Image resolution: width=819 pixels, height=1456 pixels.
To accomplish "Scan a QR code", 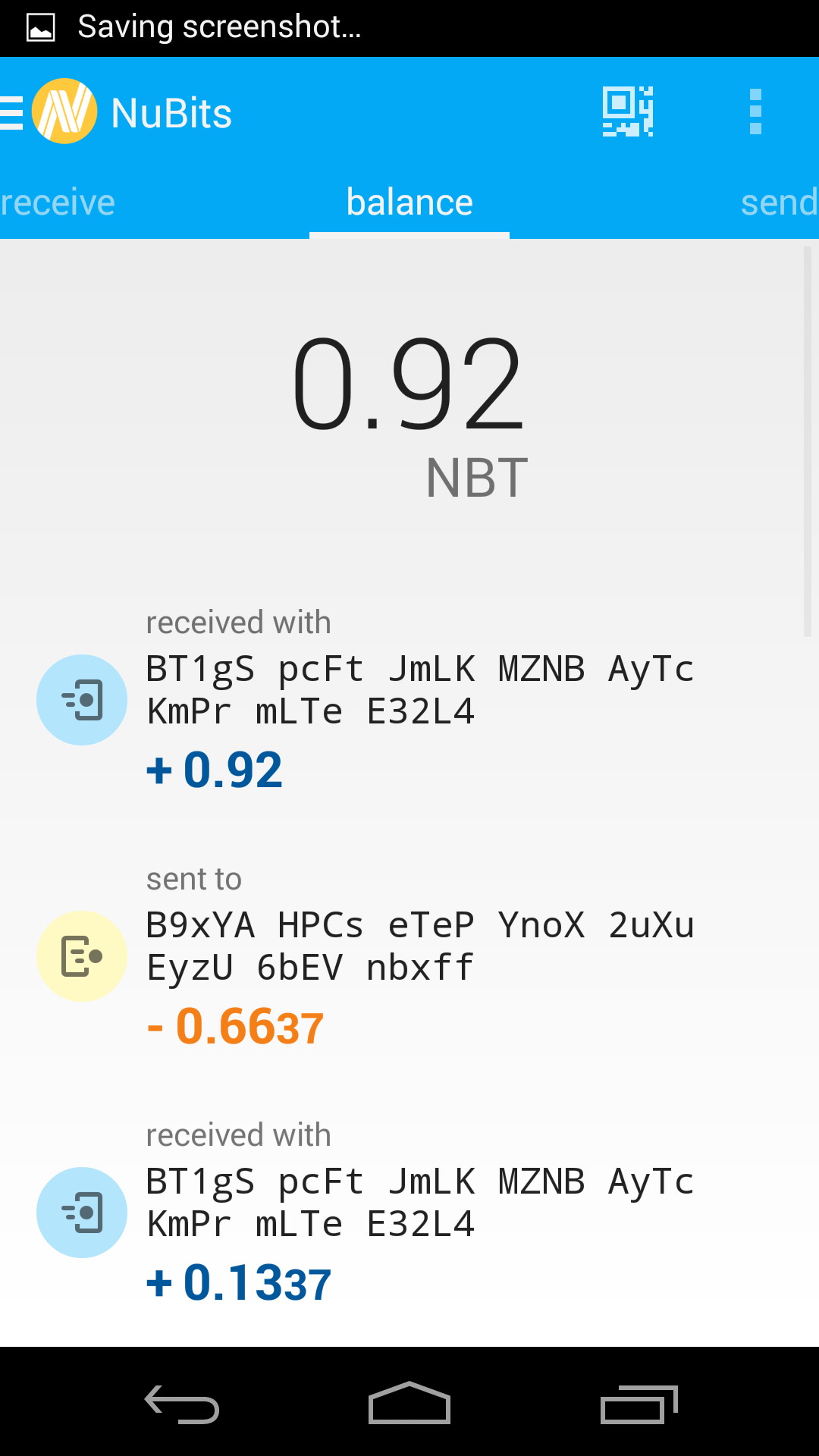I will click(628, 112).
